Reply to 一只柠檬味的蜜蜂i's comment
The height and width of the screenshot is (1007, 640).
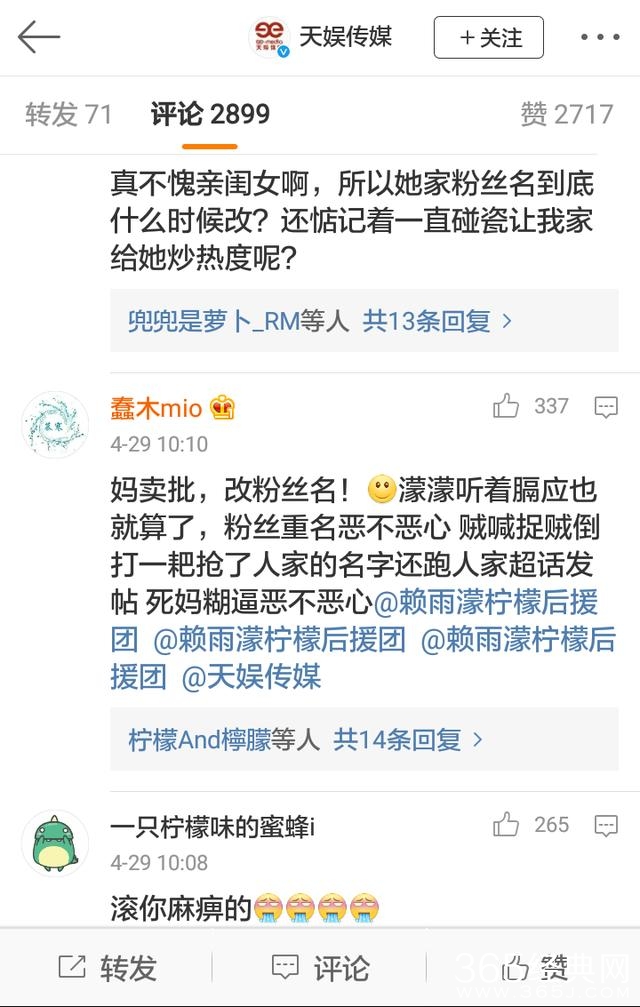click(606, 825)
